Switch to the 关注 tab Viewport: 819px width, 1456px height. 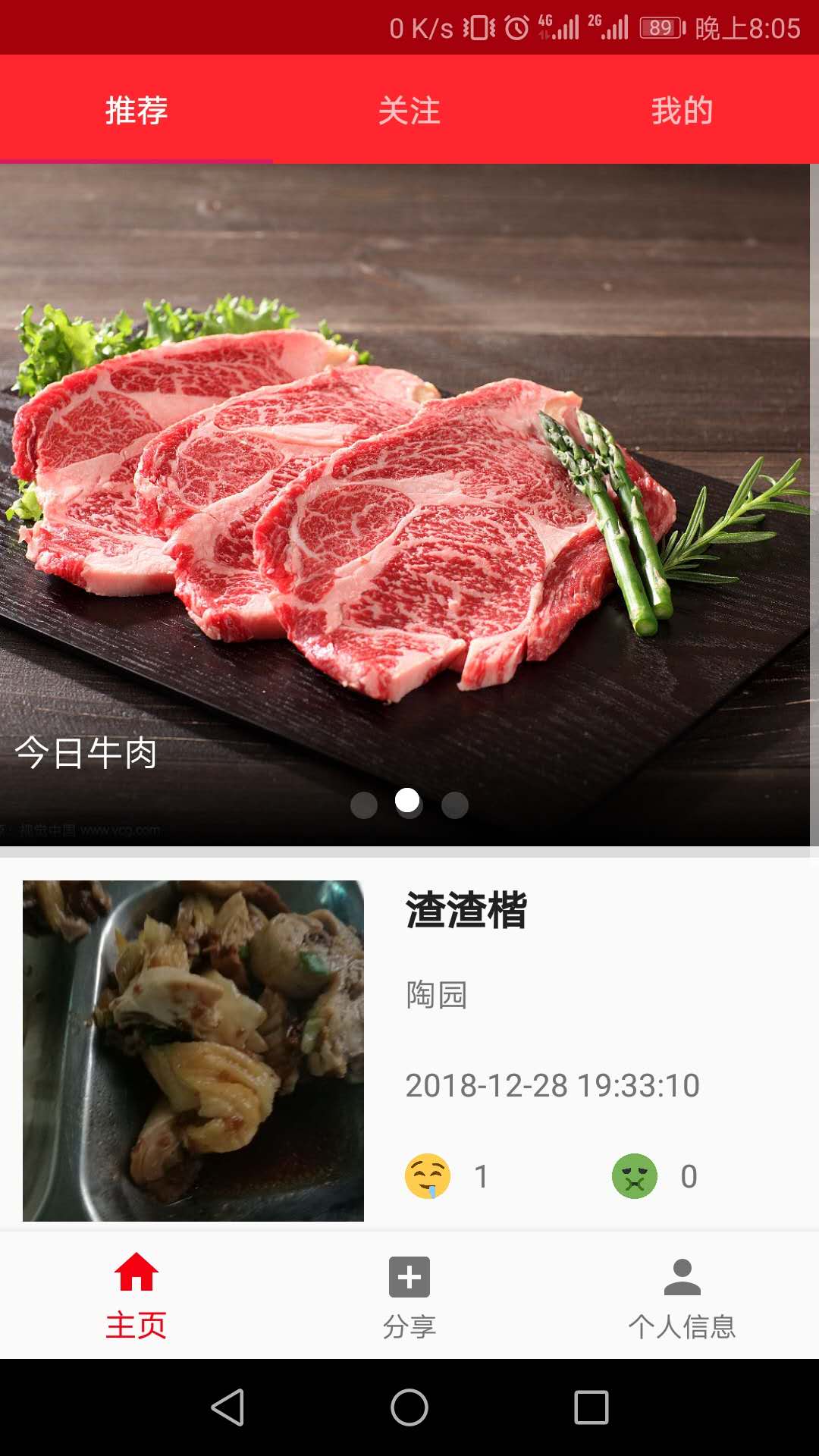409,110
